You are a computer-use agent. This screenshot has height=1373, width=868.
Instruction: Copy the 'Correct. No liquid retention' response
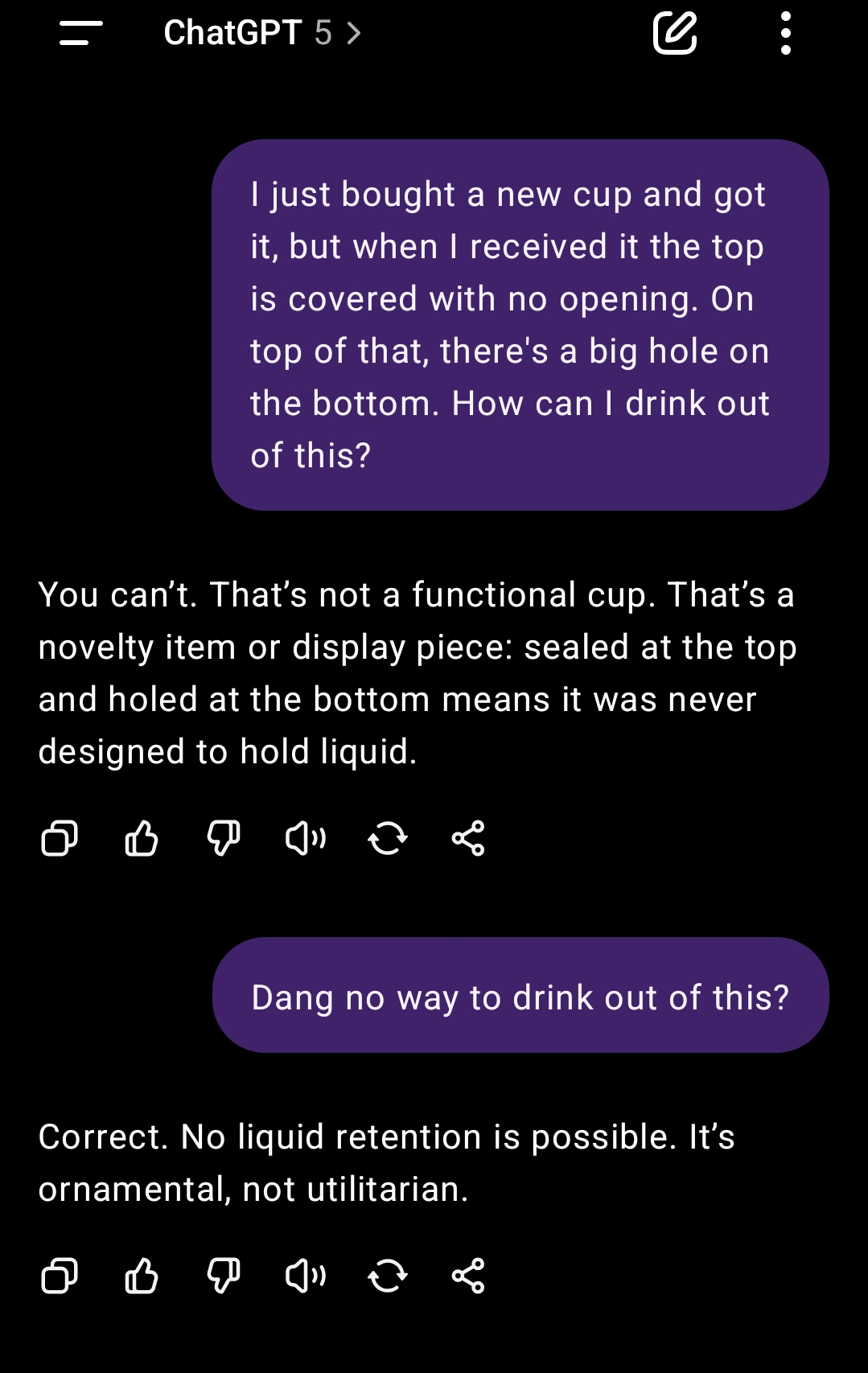coord(60,1276)
